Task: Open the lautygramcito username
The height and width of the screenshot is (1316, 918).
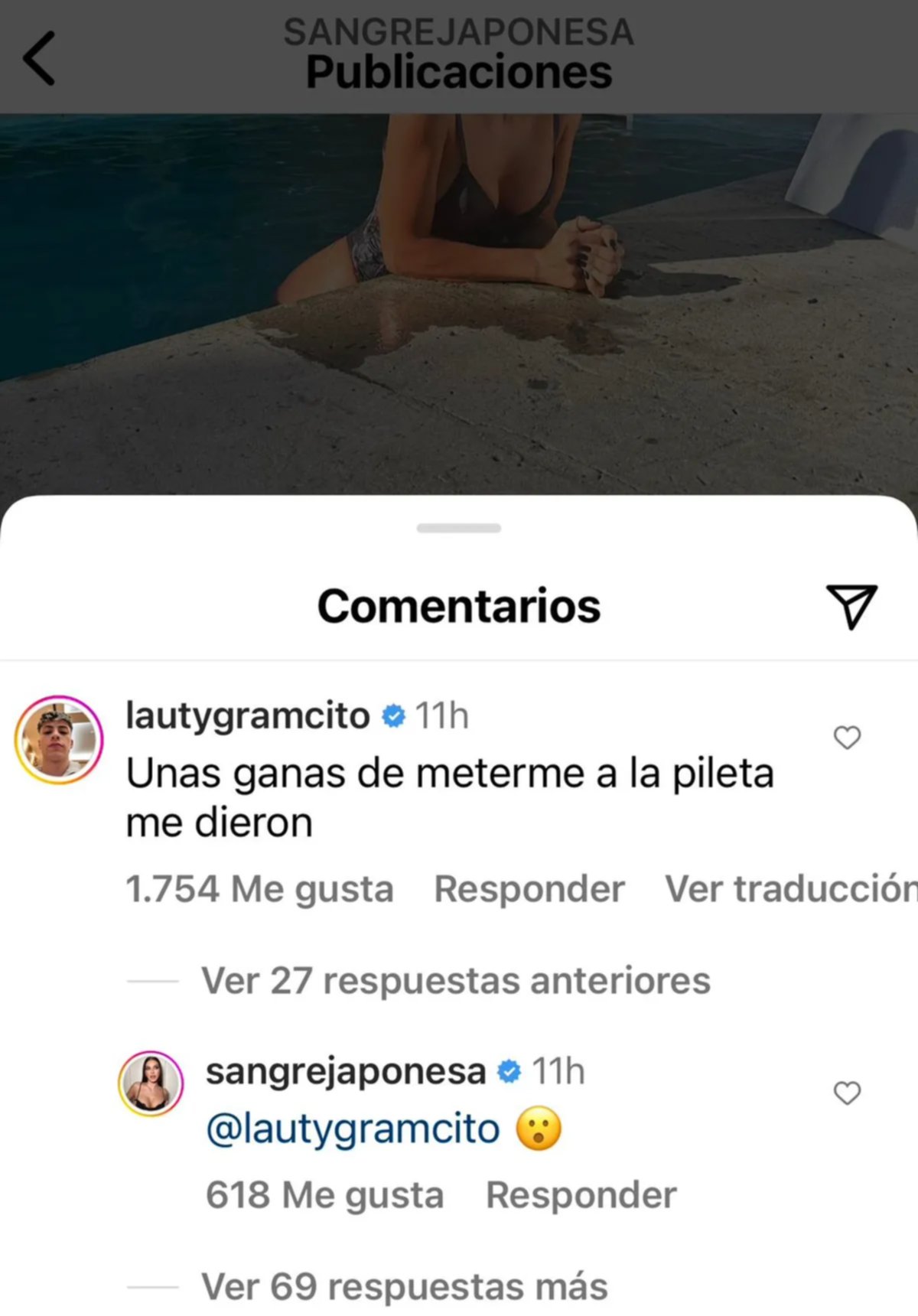Action: pyautogui.click(x=247, y=716)
